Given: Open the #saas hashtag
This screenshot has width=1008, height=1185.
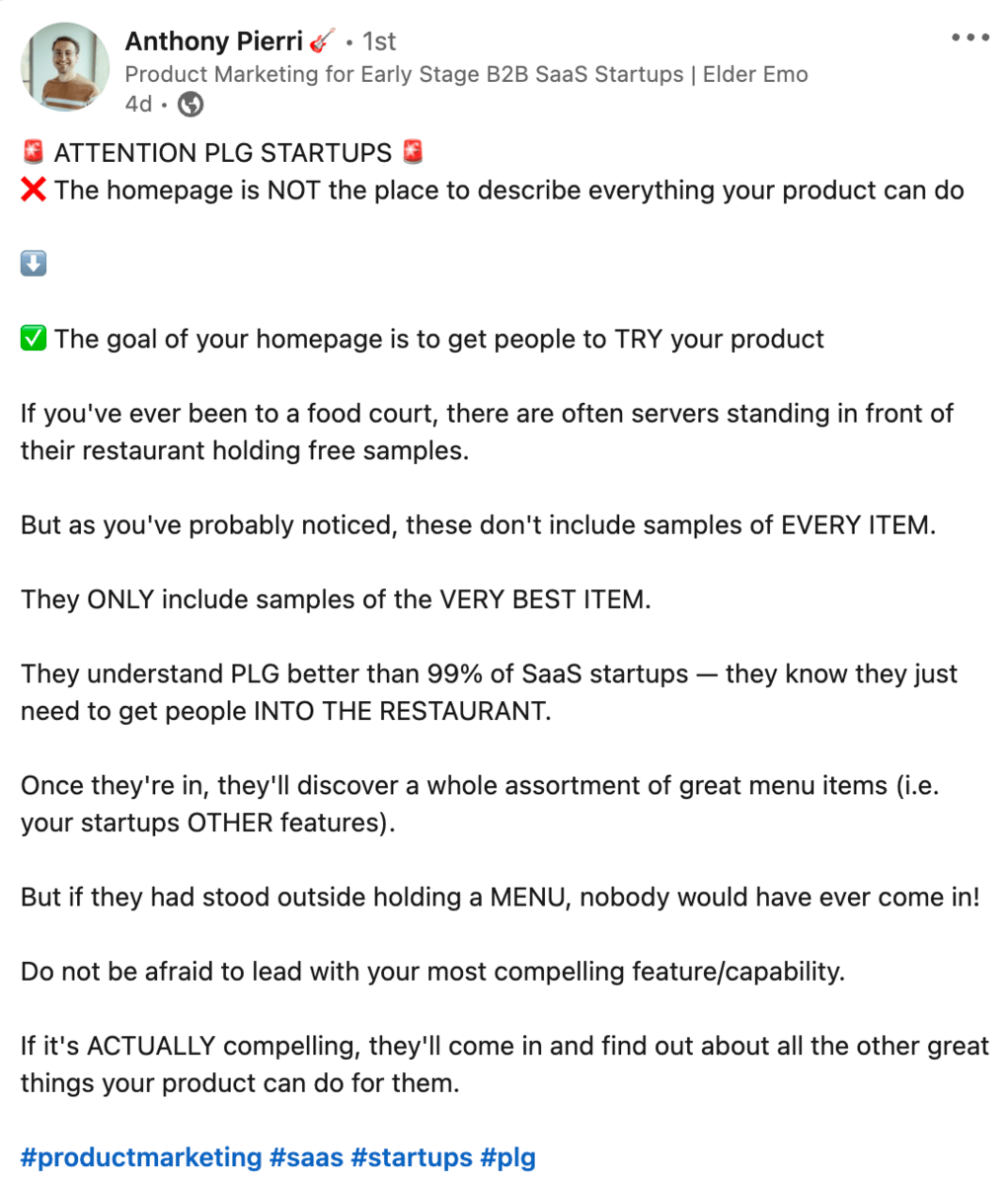Looking at the screenshot, I should [x=306, y=1157].
